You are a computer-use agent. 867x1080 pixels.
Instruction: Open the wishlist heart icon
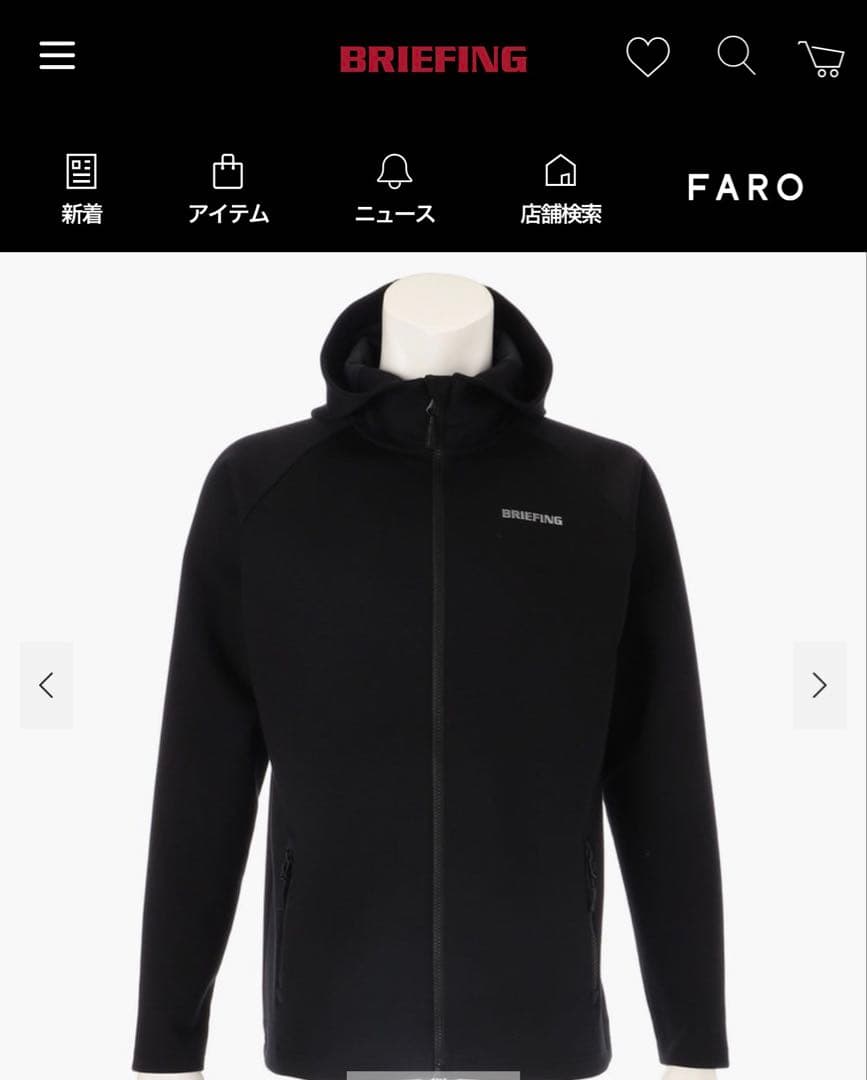click(x=648, y=57)
